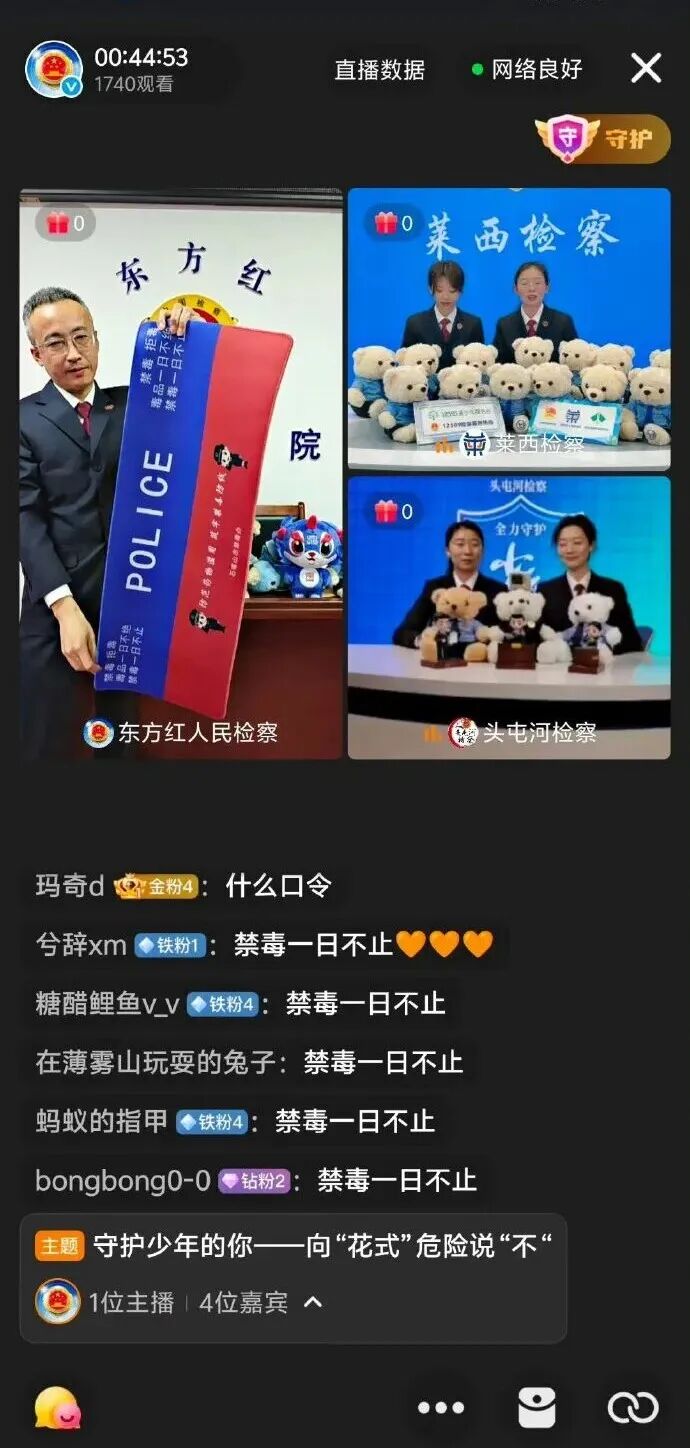Viewport: 690px width, 1448px height.
Task: Close the live stream view
Action: click(646, 68)
